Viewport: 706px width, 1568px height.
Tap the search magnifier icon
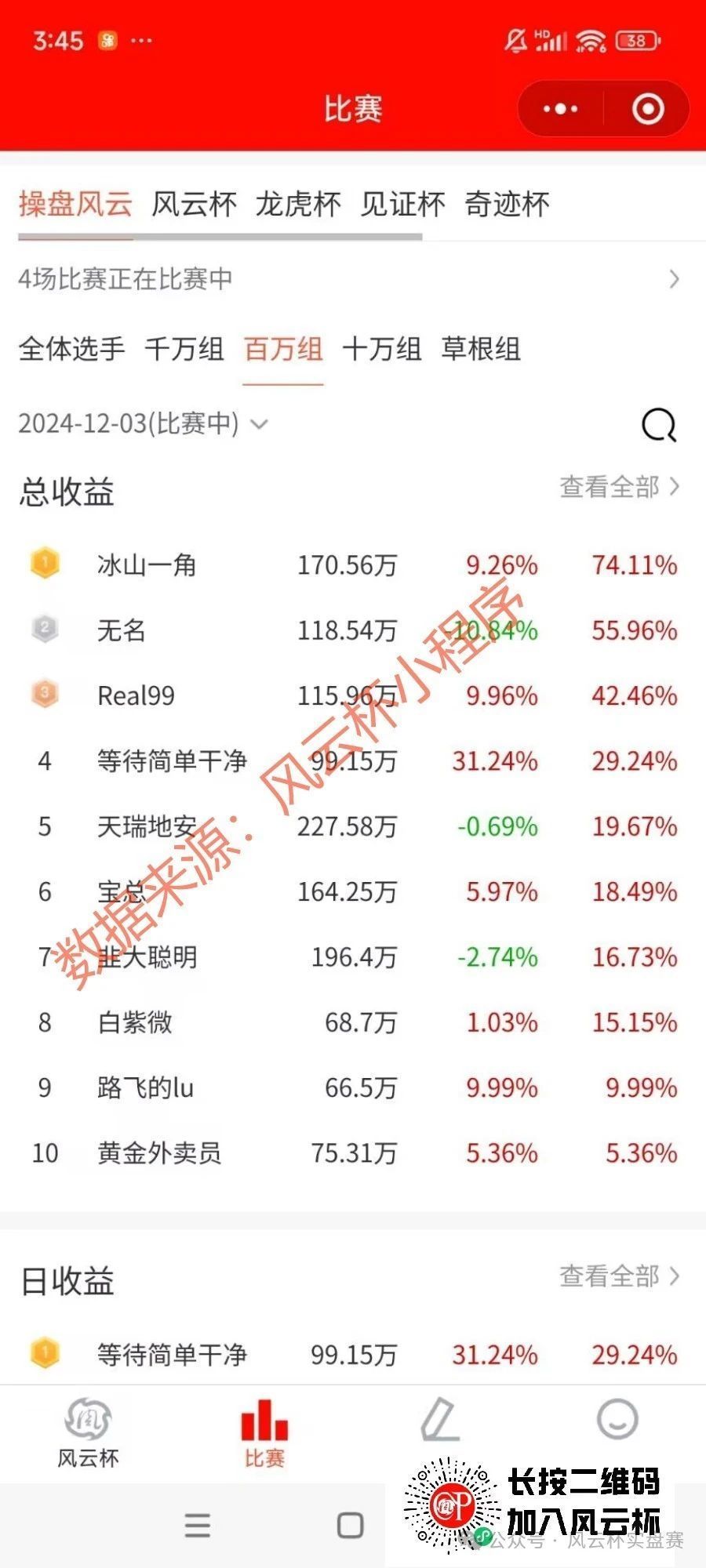[x=659, y=426]
